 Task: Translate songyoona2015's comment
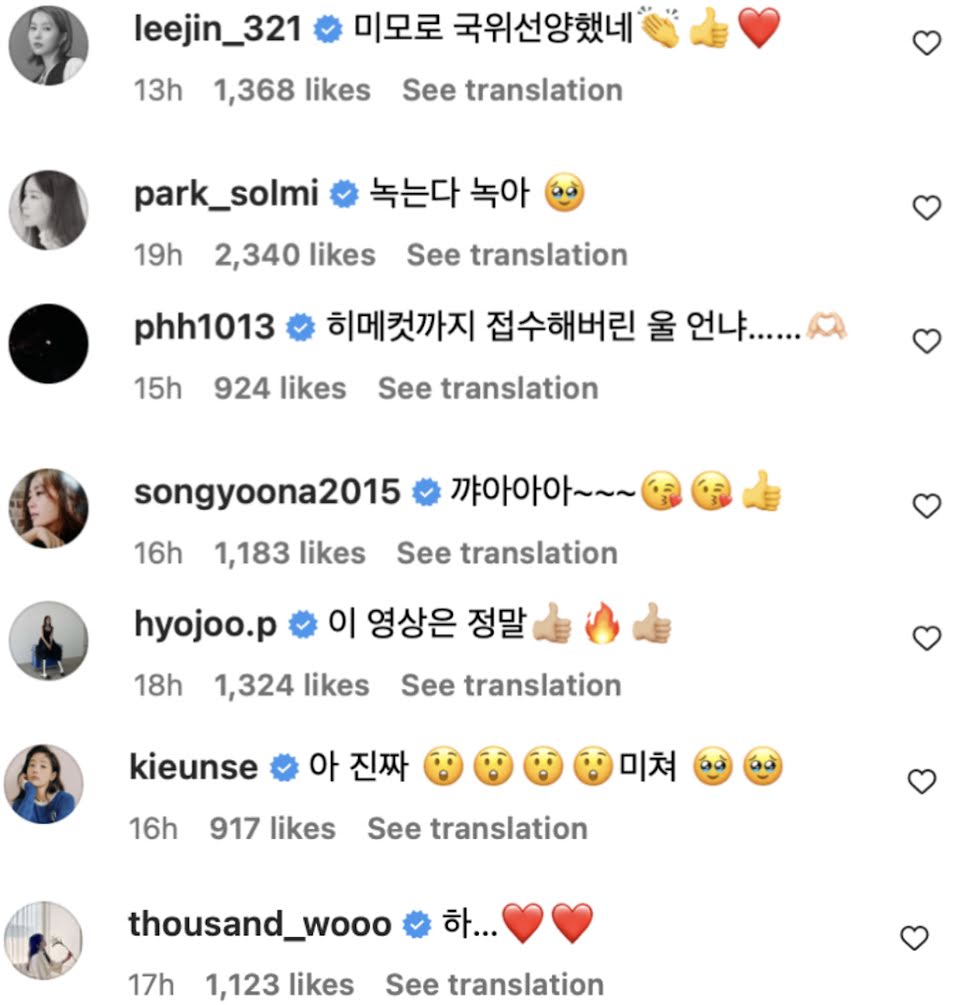507,552
